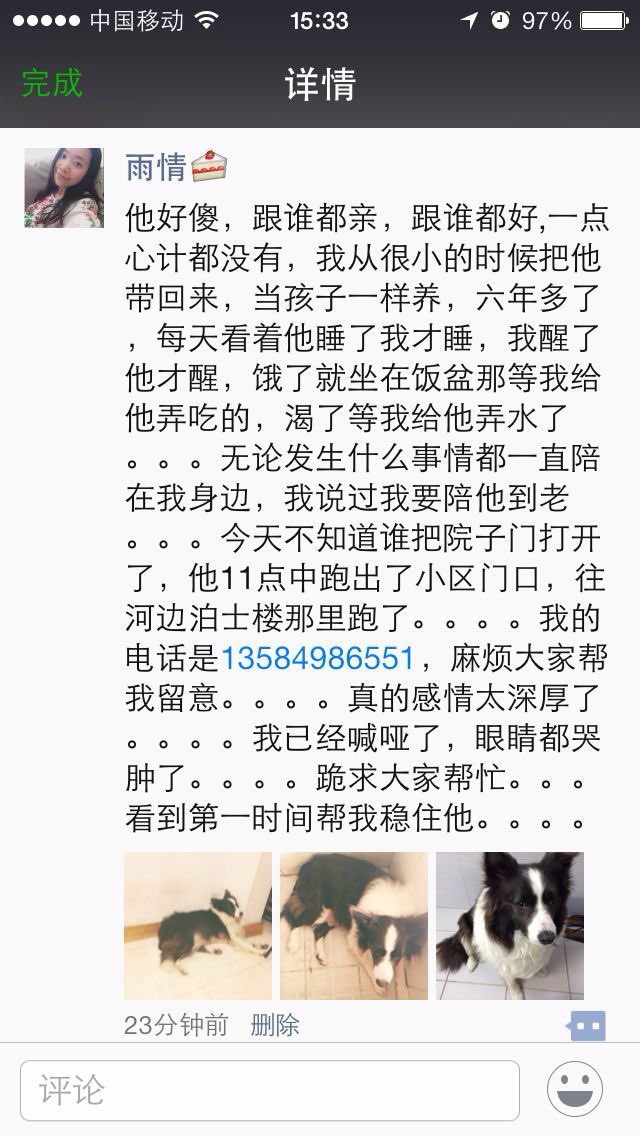Open the username 雨情 link

(156, 167)
